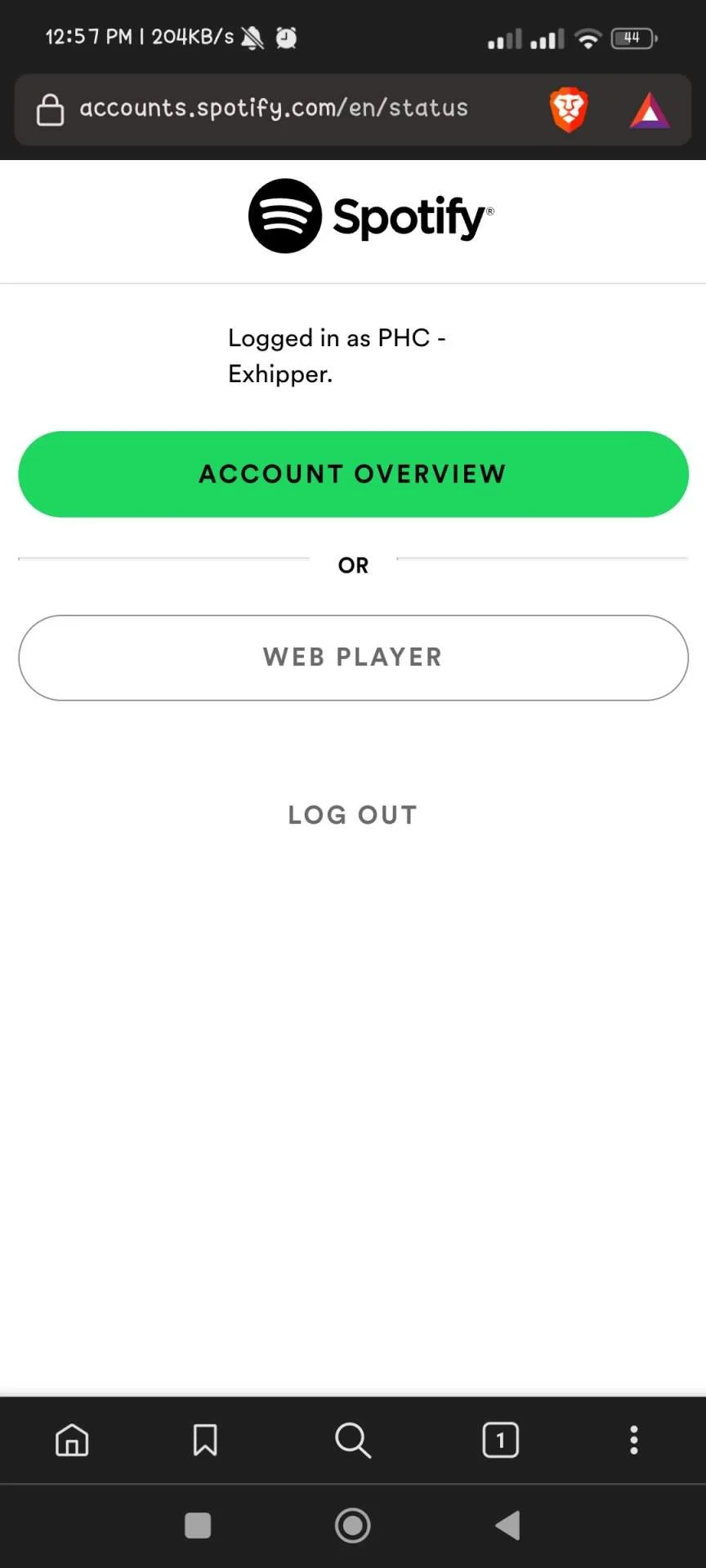The image size is (706, 1568).
Task: Open the browser's three-dot menu
Action: [x=633, y=1440]
